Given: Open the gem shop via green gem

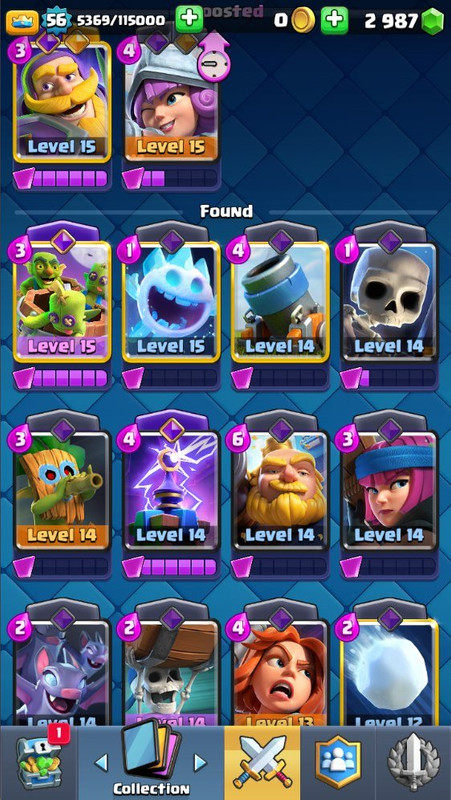Looking at the screenshot, I should 433,21.
